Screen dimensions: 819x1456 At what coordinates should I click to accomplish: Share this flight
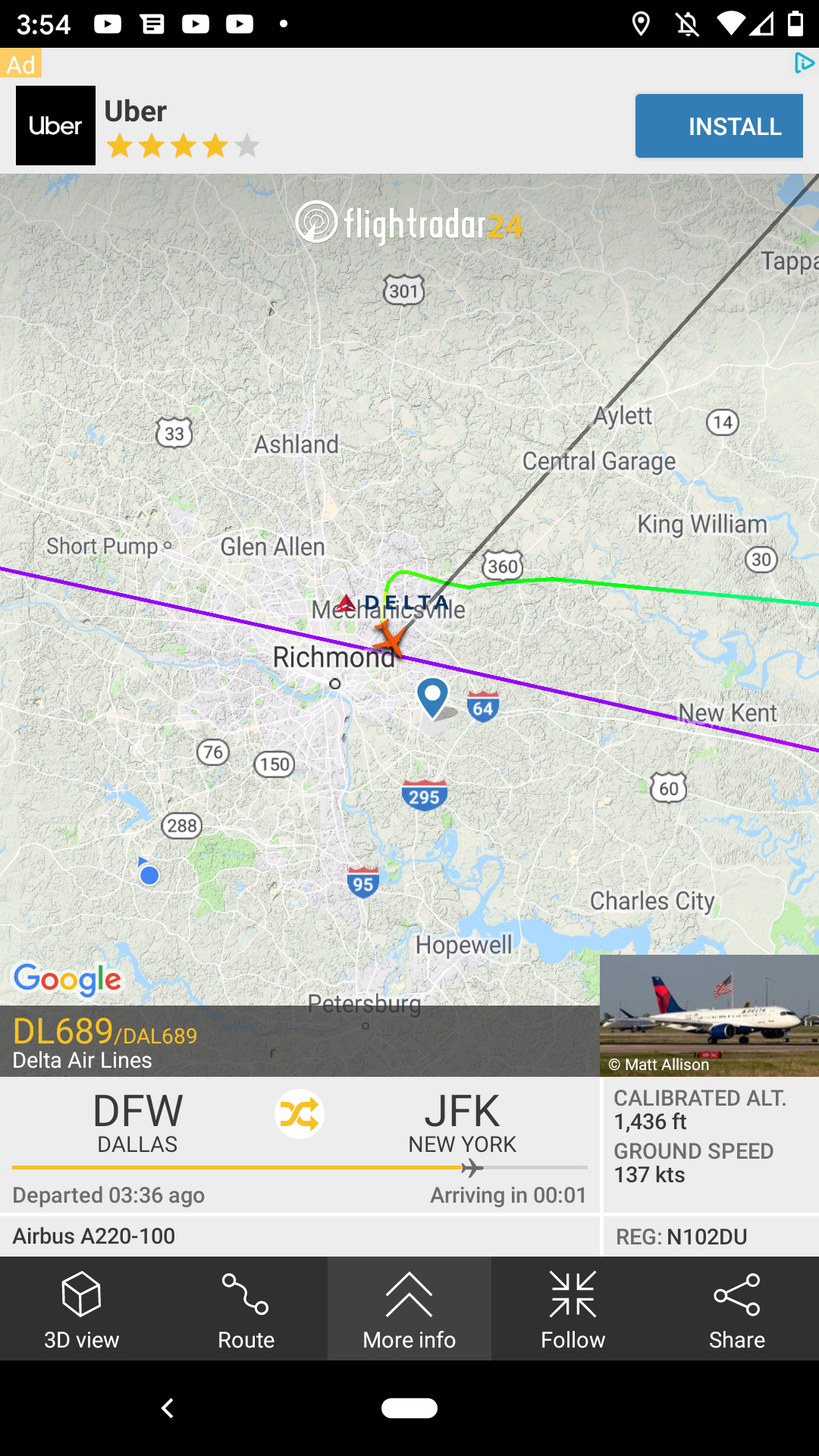(736, 1309)
